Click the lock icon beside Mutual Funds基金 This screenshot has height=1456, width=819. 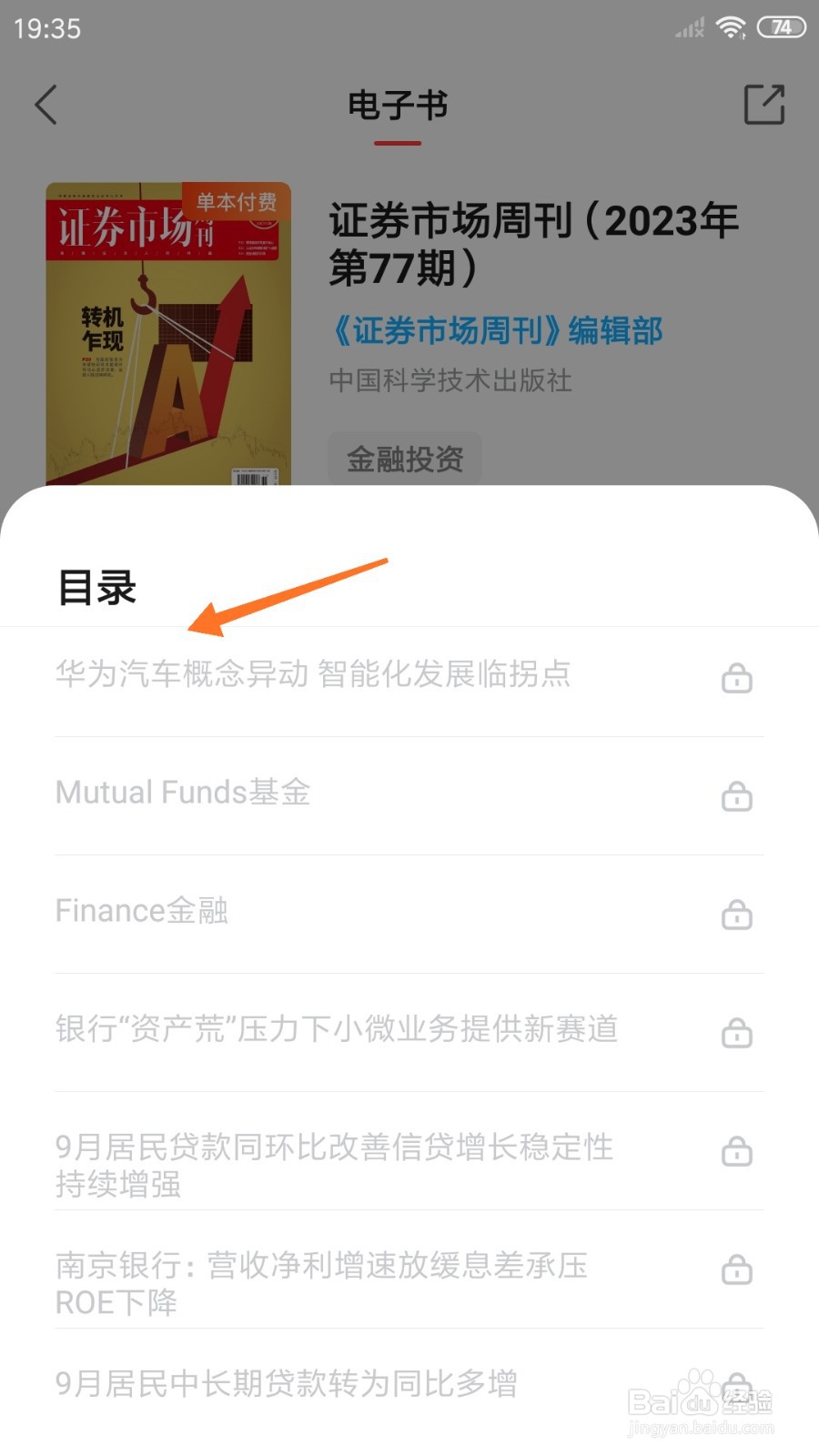(739, 797)
